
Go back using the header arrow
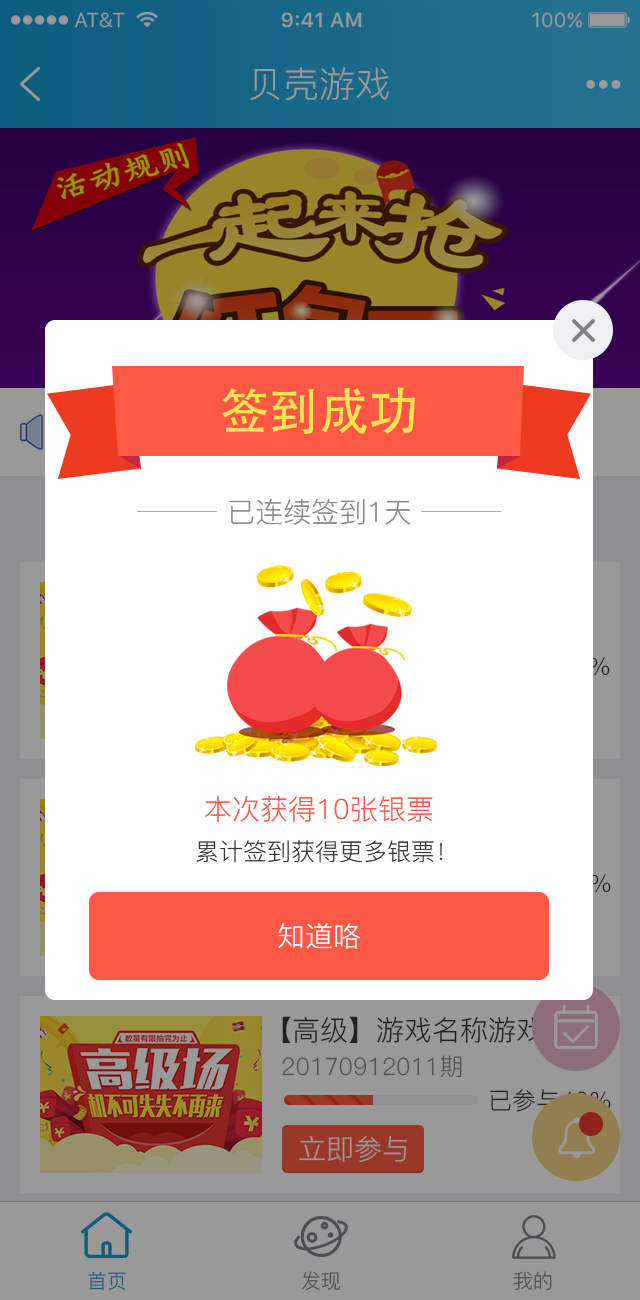click(x=30, y=84)
